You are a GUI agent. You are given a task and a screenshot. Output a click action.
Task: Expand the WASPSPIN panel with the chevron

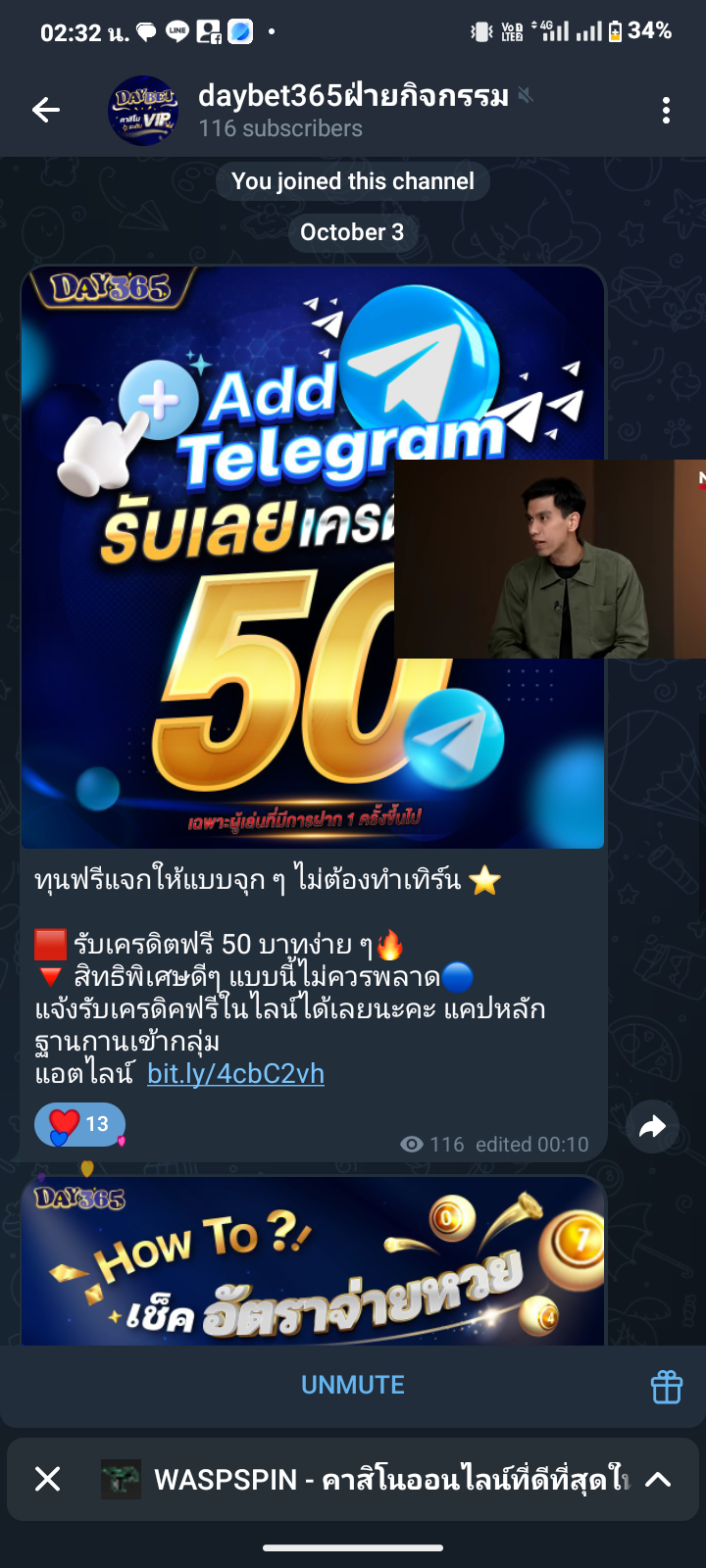(x=658, y=1479)
